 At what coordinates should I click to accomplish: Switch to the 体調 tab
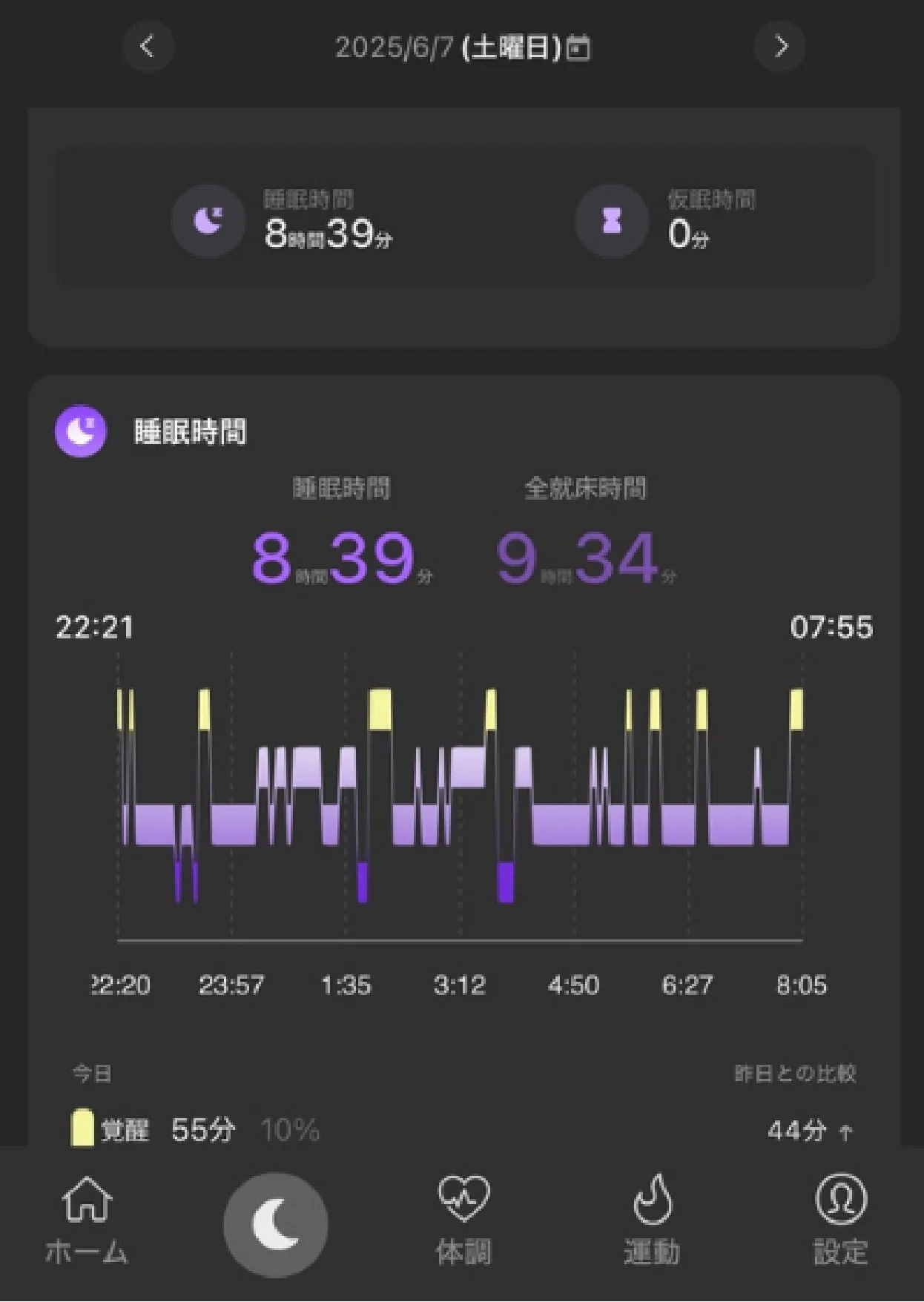463,1220
